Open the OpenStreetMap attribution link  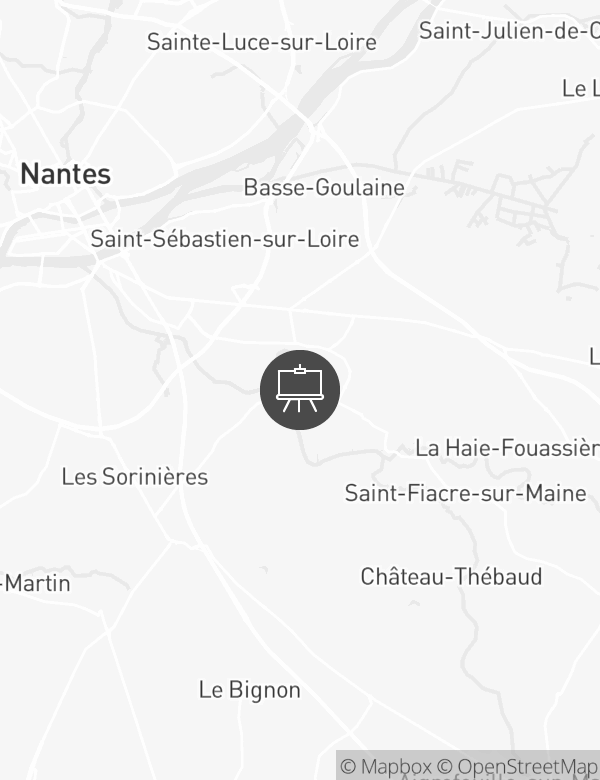pyautogui.click(x=518, y=766)
